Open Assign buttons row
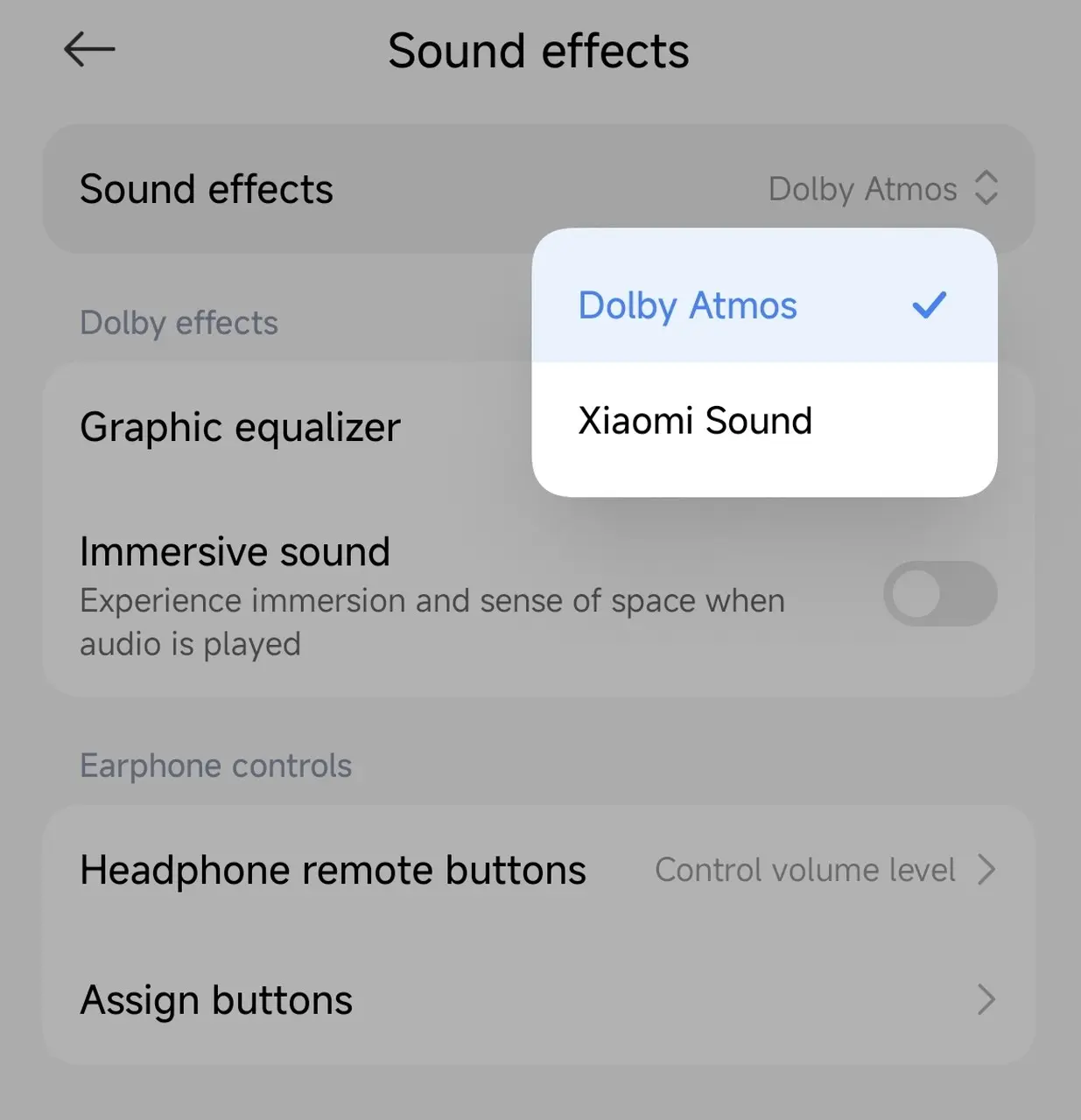The height and width of the screenshot is (1120, 1081). (x=537, y=999)
